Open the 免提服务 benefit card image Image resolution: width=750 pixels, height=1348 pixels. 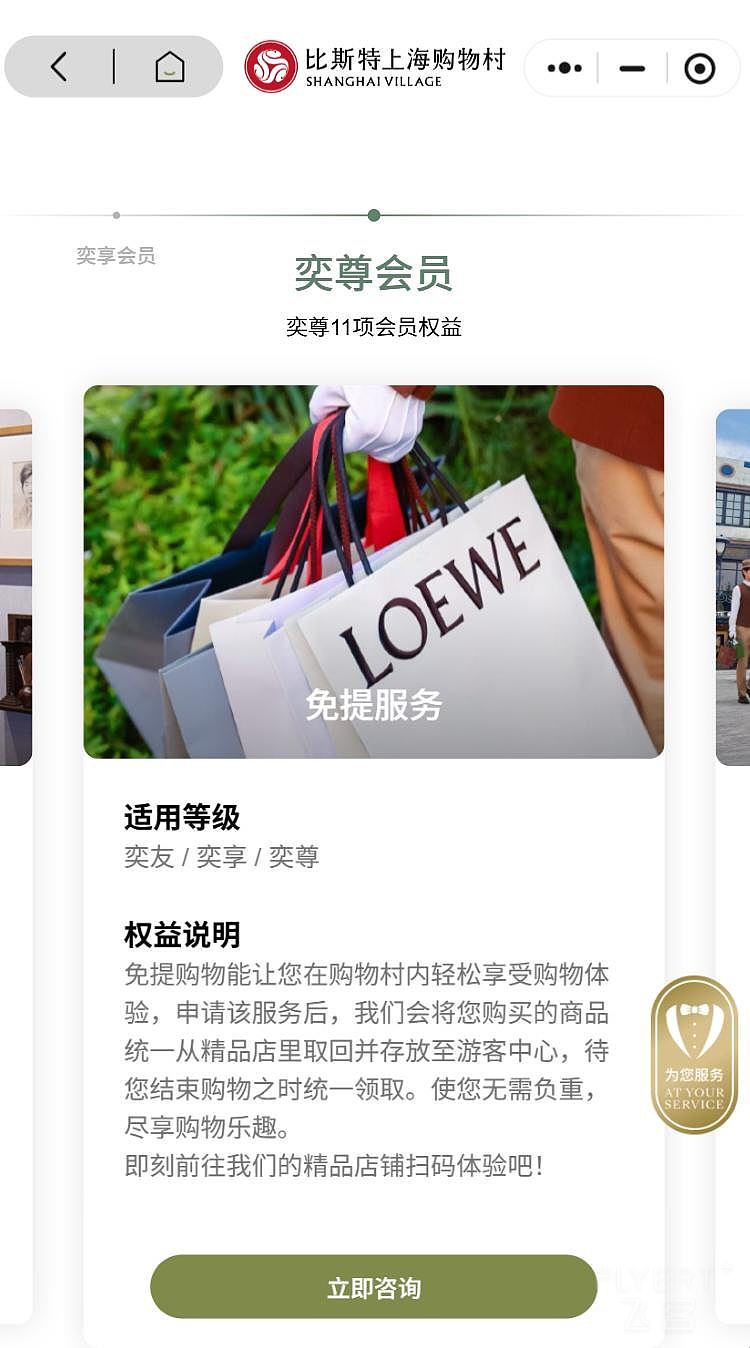pyautogui.click(x=373, y=571)
